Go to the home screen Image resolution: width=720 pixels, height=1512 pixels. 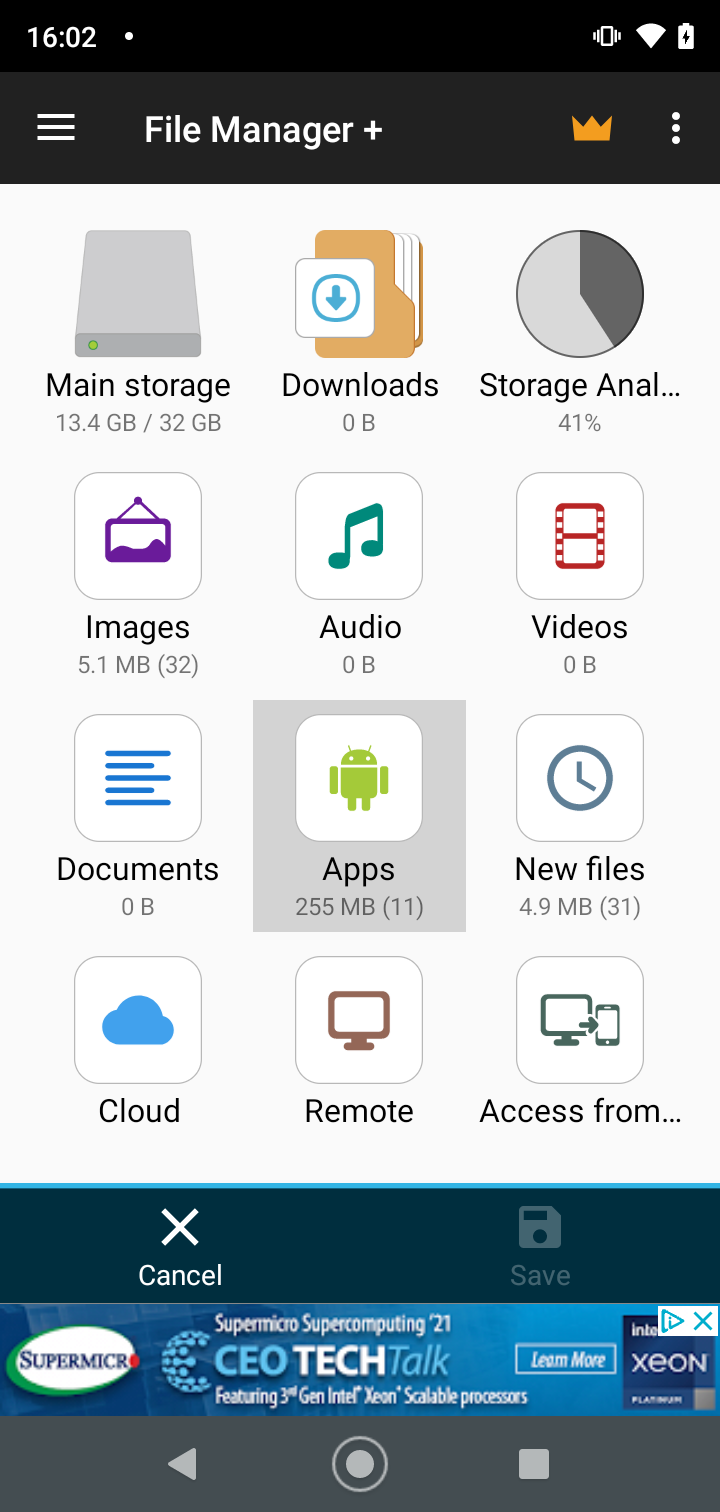360,1464
